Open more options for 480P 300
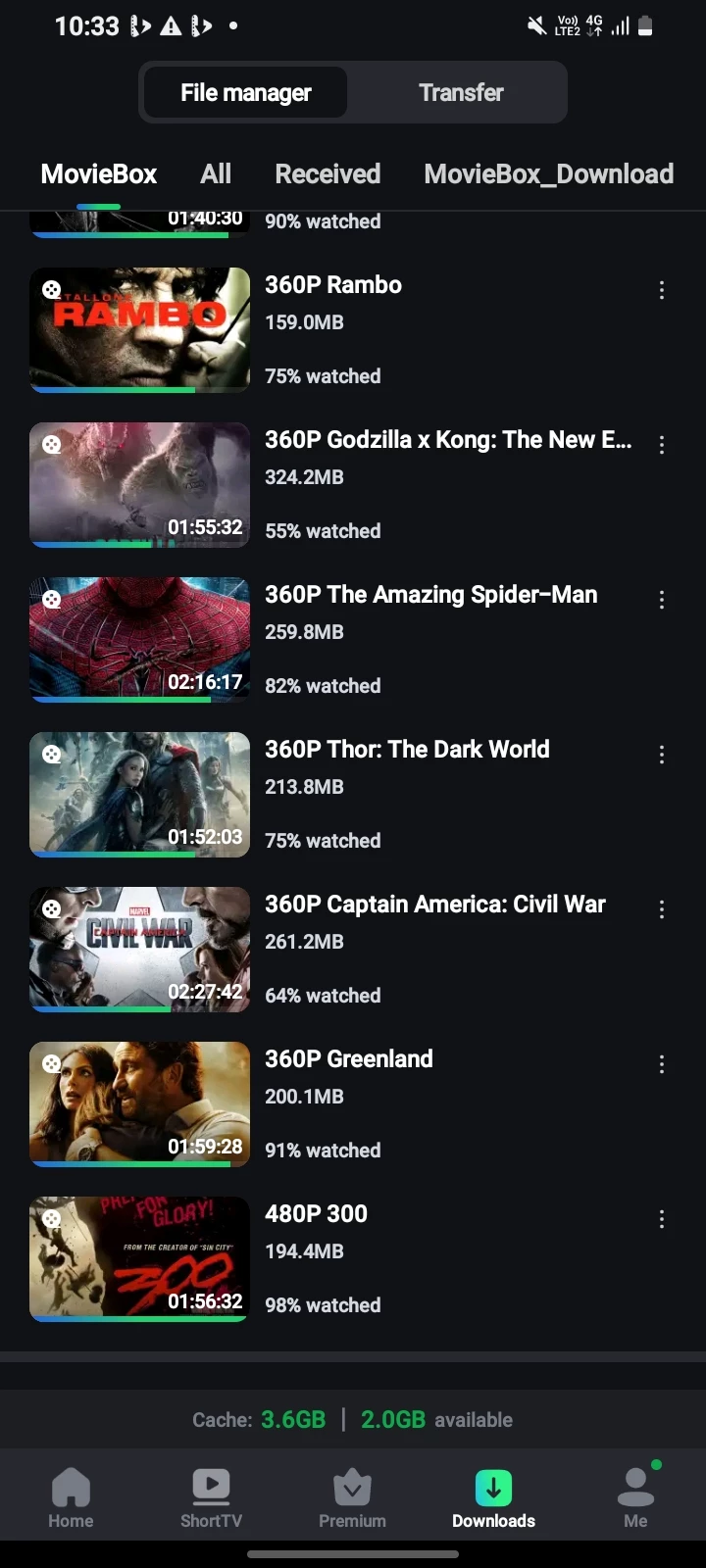Image resolution: width=706 pixels, height=1568 pixels. 662,1219
